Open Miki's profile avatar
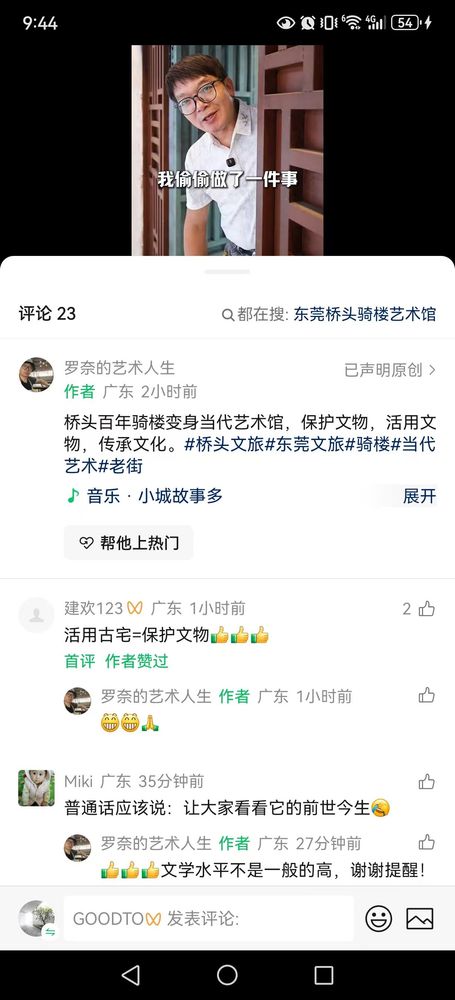This screenshot has width=455, height=1000. click(36, 788)
